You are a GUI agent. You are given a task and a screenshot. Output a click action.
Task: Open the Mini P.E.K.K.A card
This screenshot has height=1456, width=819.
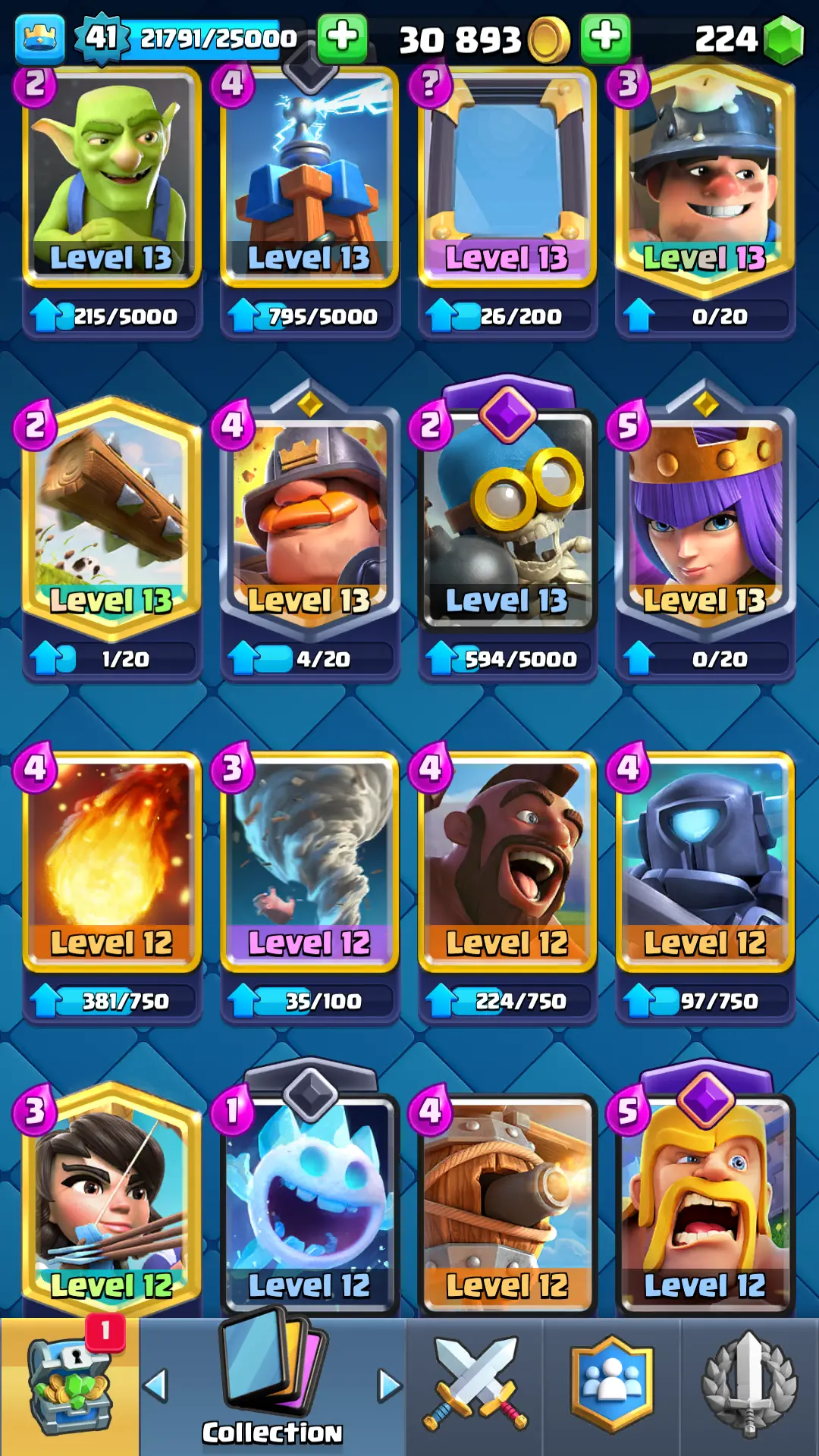[704, 861]
